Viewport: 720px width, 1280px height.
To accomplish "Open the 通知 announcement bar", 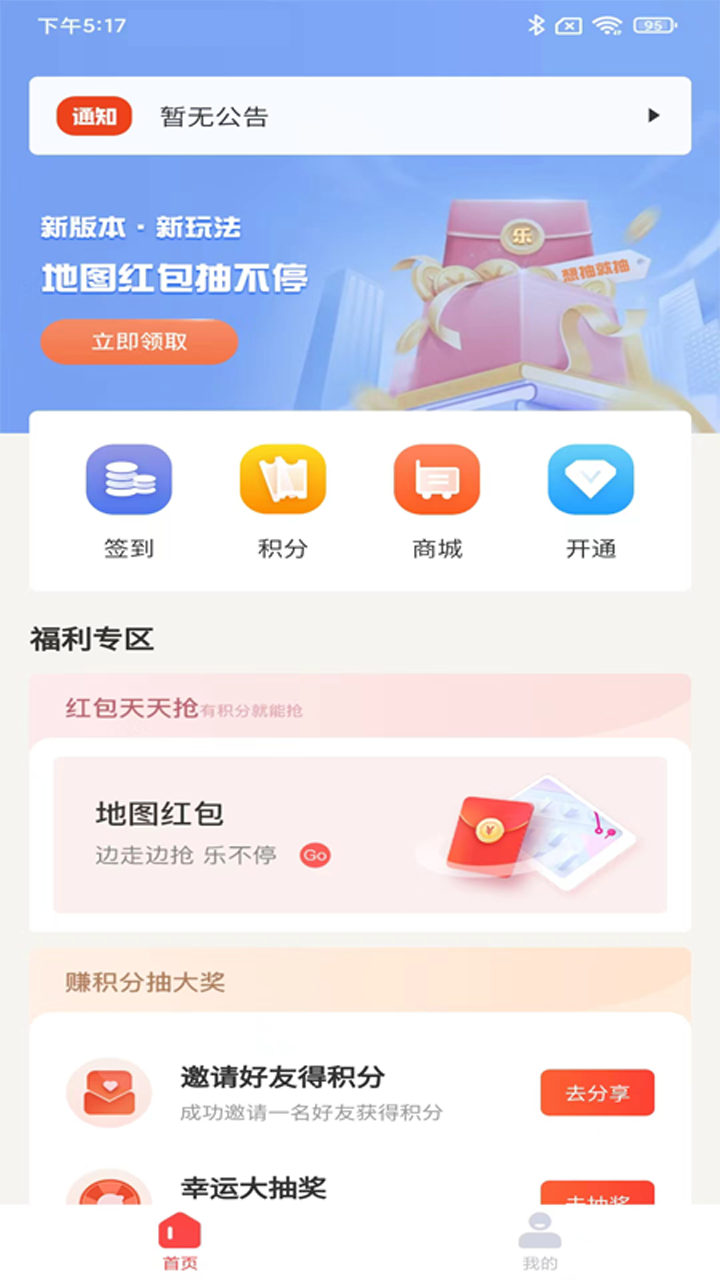I will (360, 116).
